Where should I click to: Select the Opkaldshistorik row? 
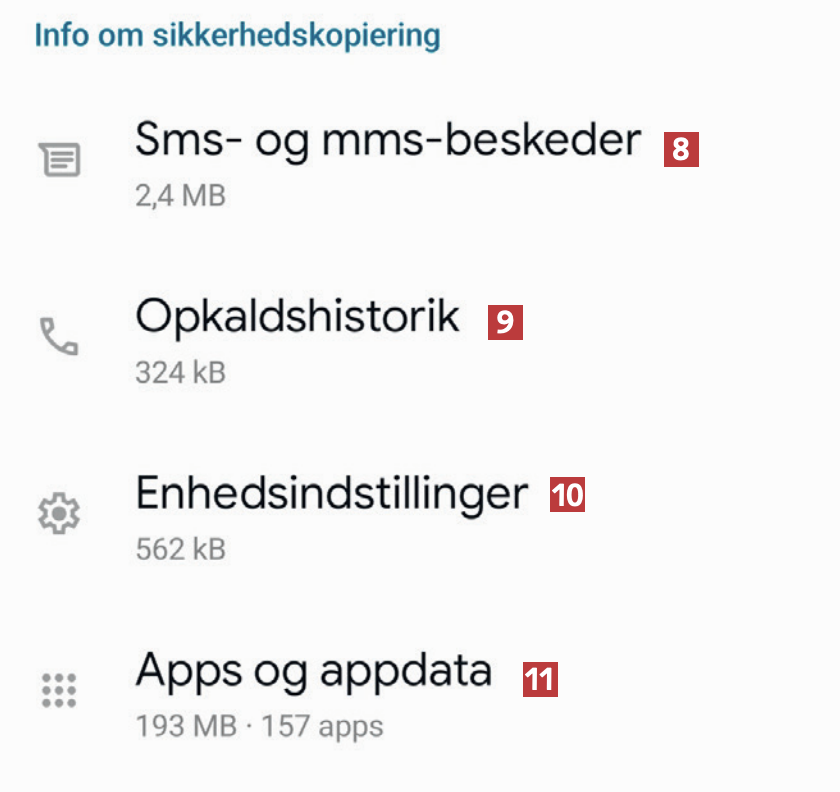pos(297,318)
